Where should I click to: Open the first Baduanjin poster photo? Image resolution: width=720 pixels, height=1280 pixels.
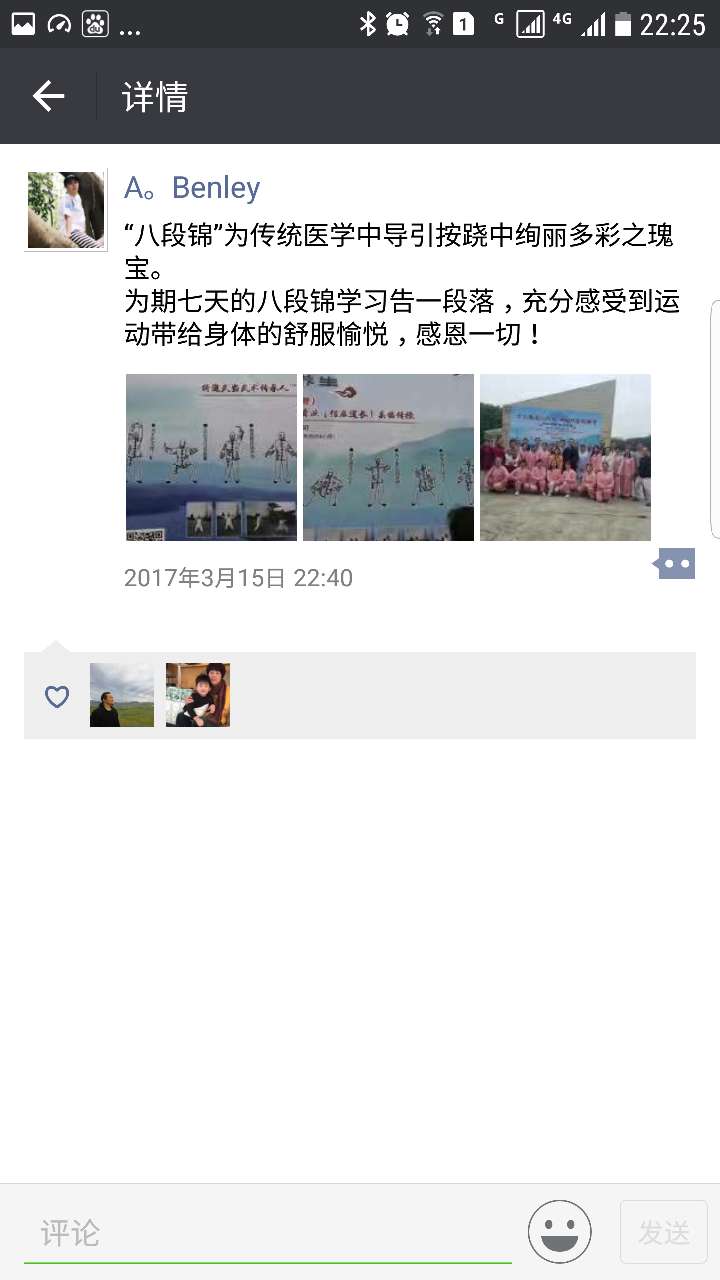(211, 457)
